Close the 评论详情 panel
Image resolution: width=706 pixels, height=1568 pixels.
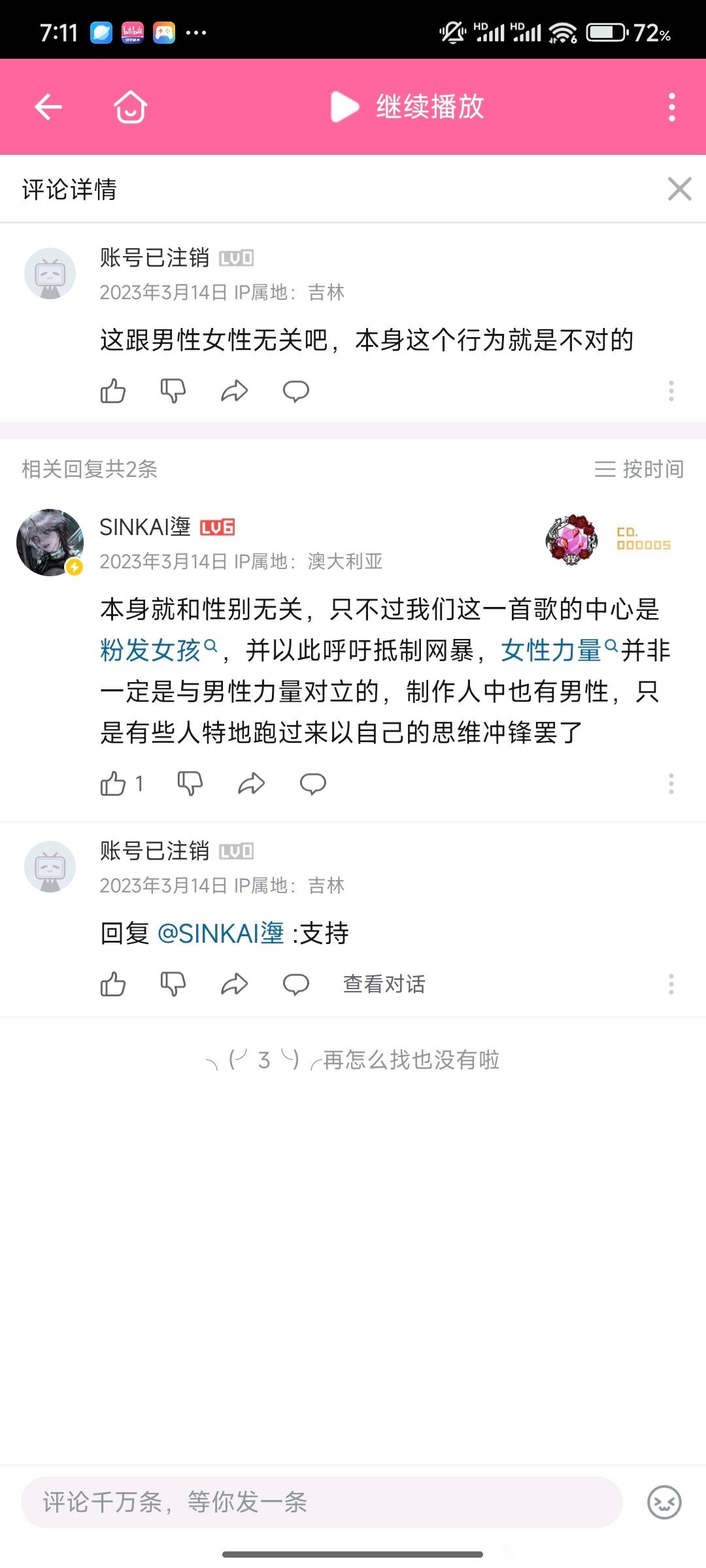tap(679, 189)
